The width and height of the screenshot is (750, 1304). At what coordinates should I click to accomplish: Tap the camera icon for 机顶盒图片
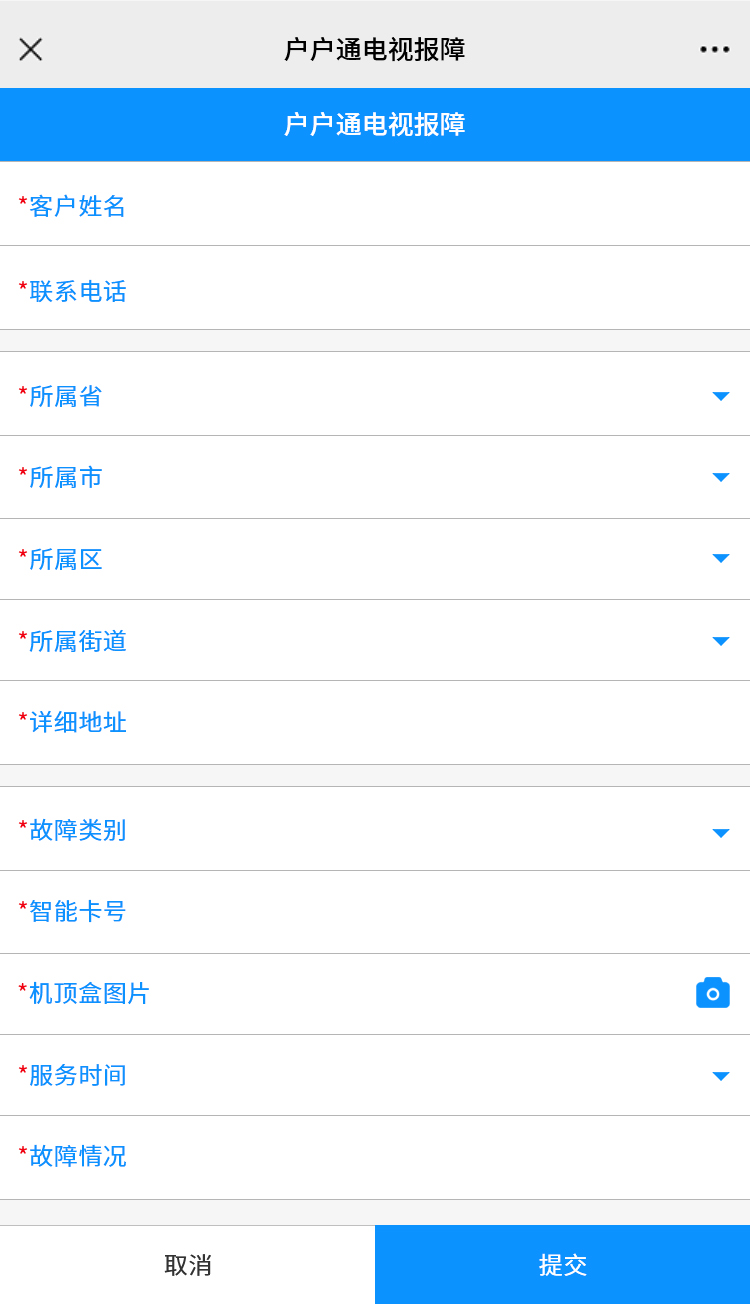click(x=712, y=993)
